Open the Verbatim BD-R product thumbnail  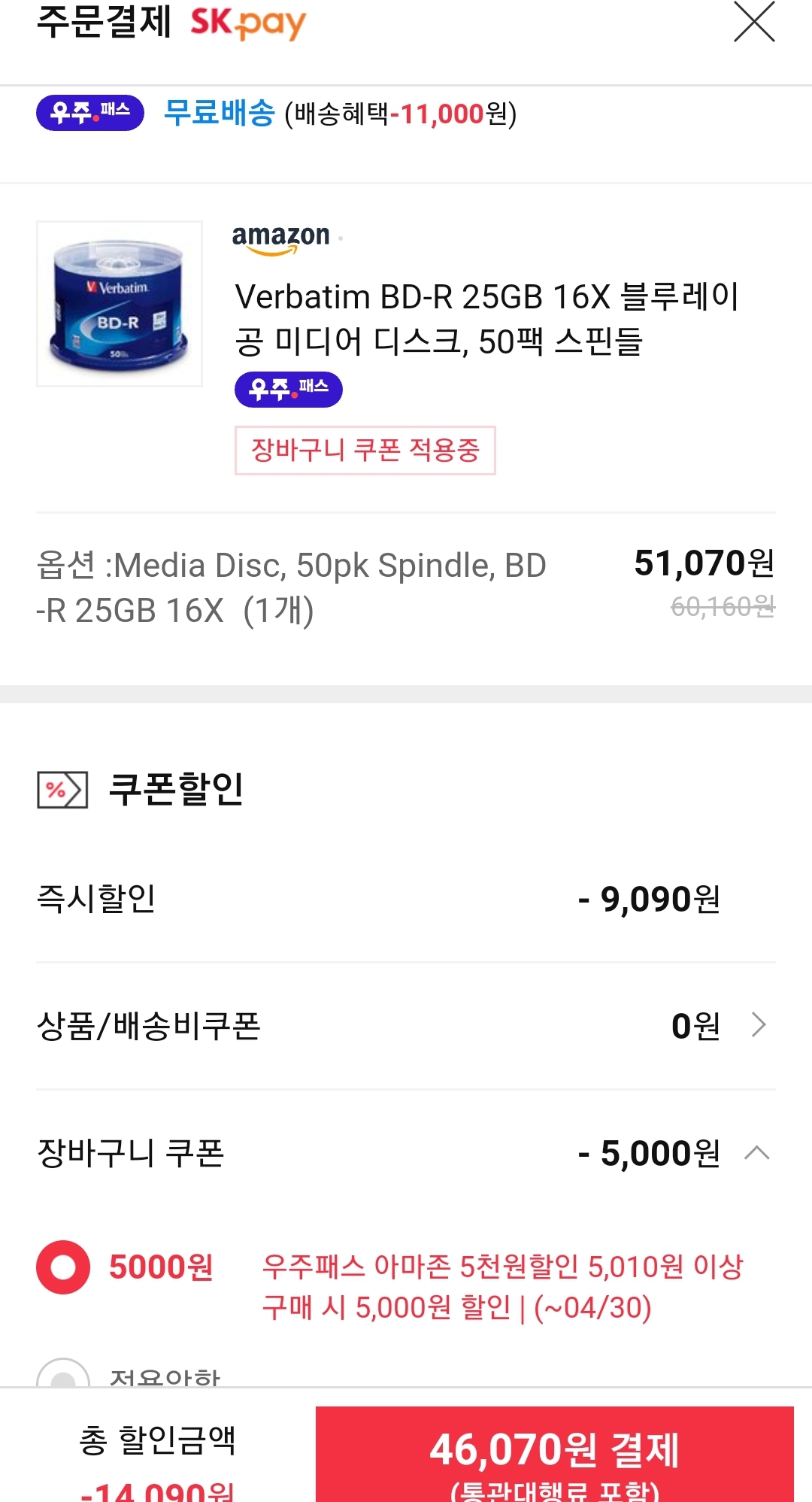click(120, 304)
